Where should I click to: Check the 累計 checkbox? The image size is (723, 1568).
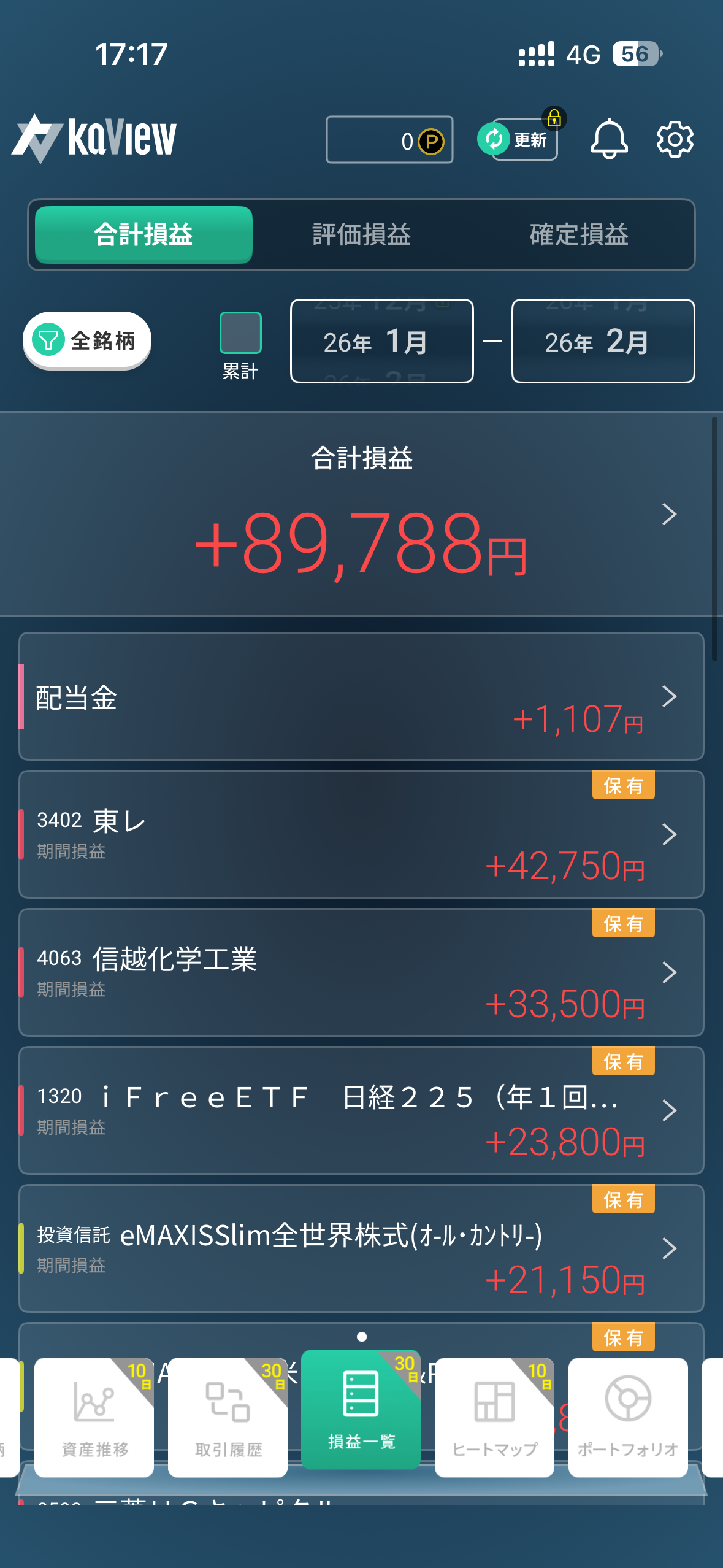(x=240, y=333)
